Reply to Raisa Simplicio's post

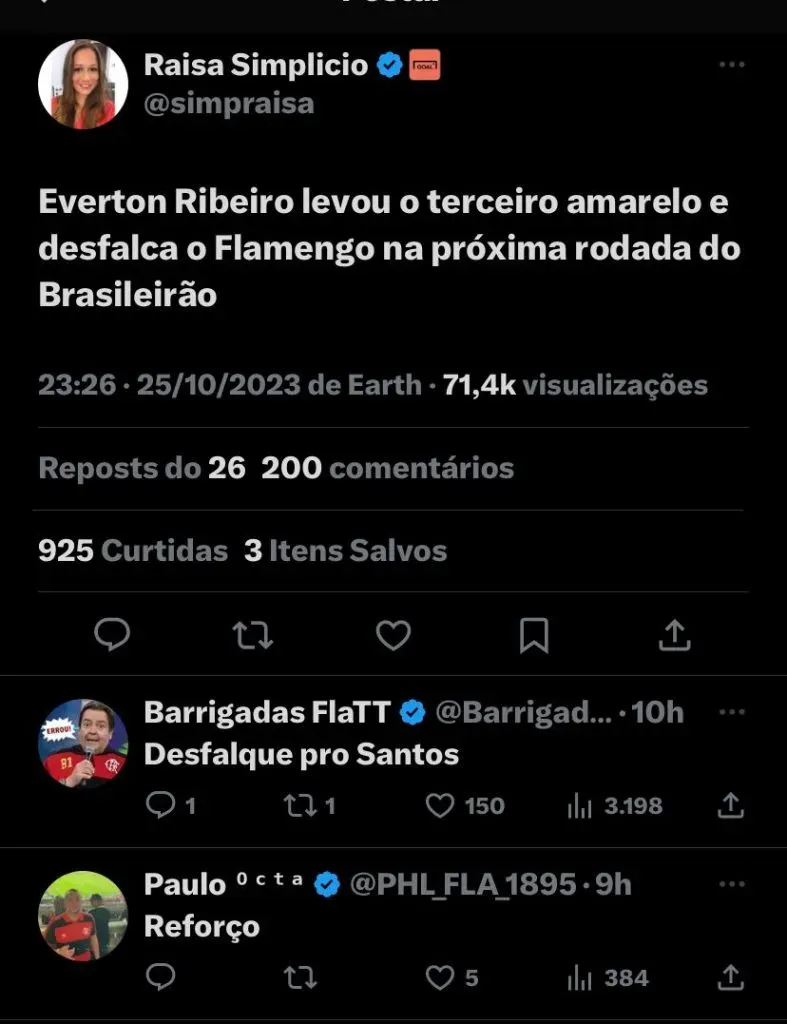click(112, 634)
